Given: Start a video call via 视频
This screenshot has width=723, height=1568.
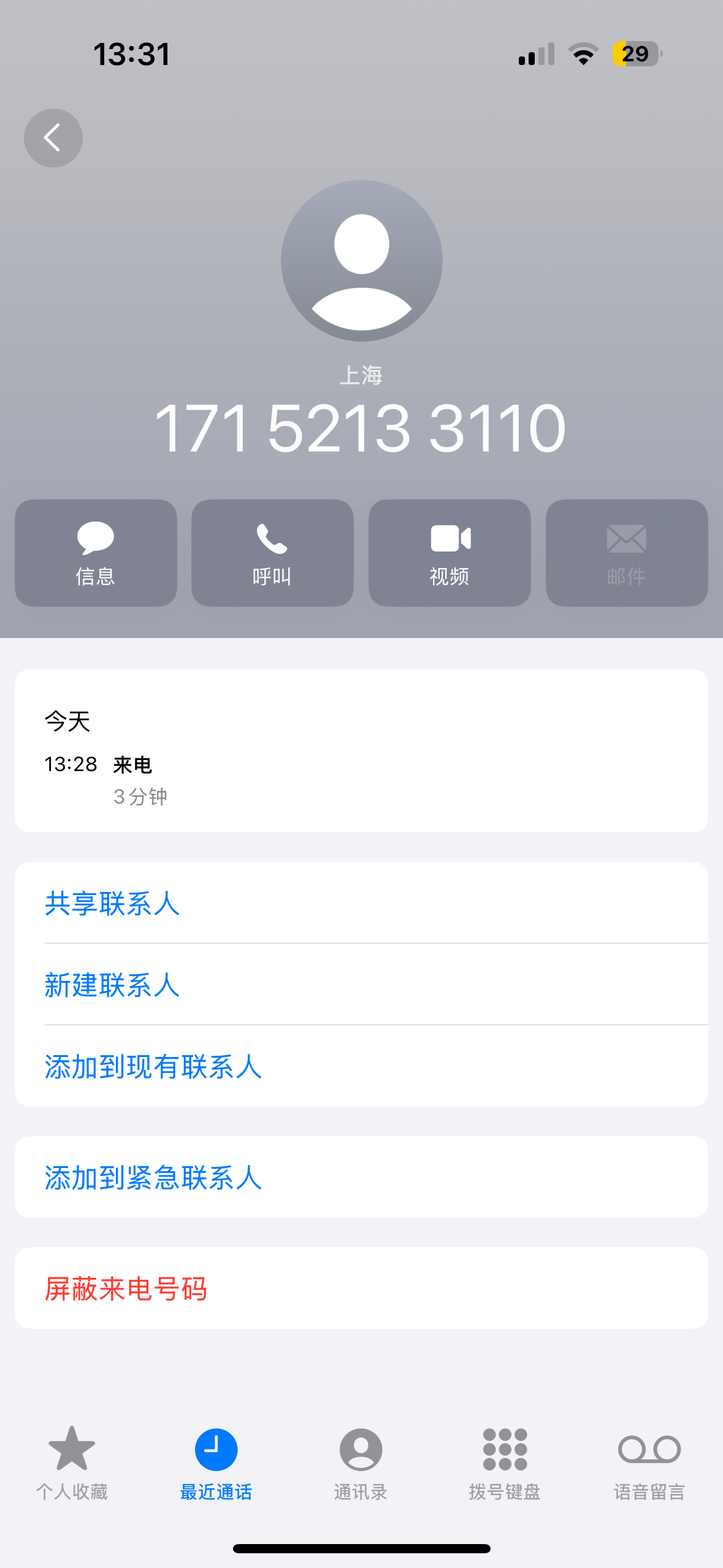Looking at the screenshot, I should pos(449,553).
